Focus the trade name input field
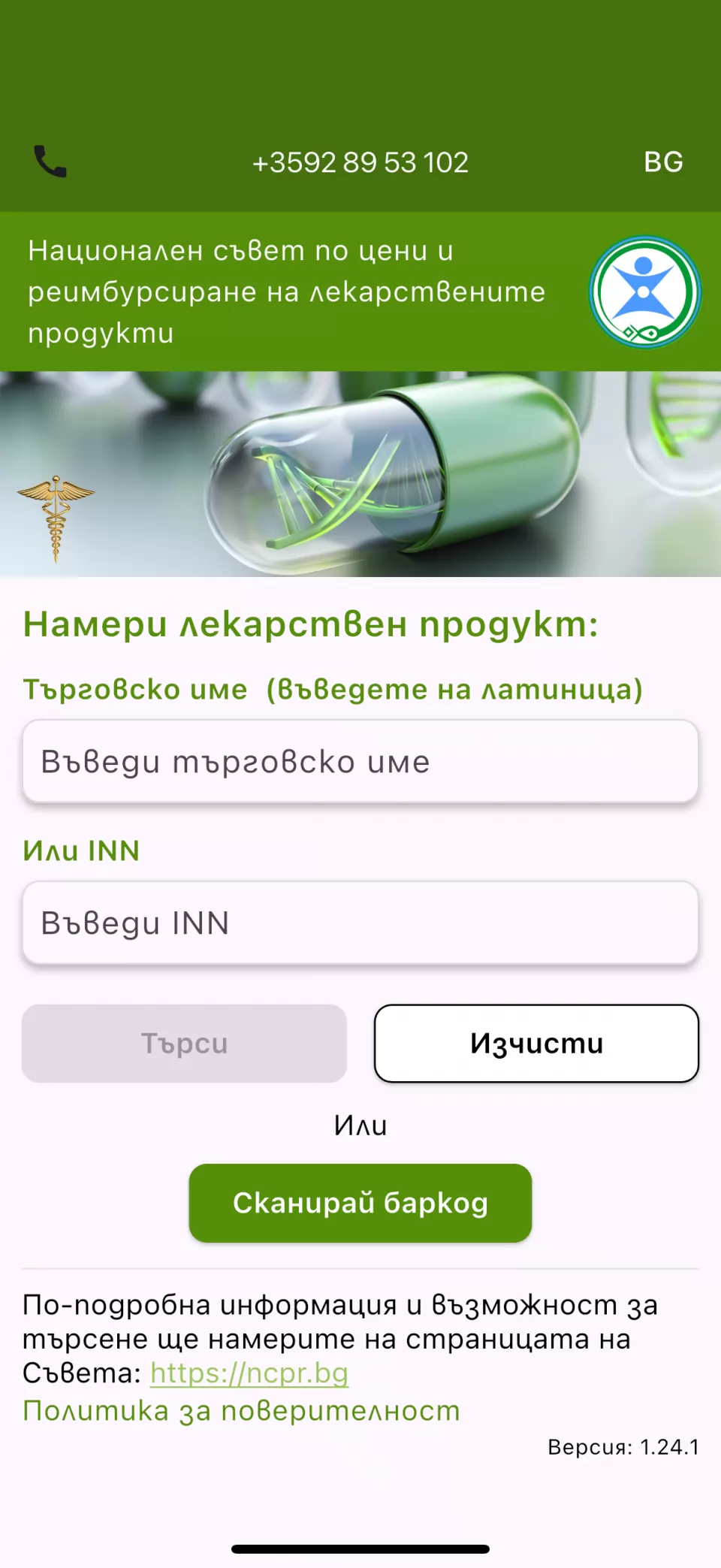 tap(360, 762)
